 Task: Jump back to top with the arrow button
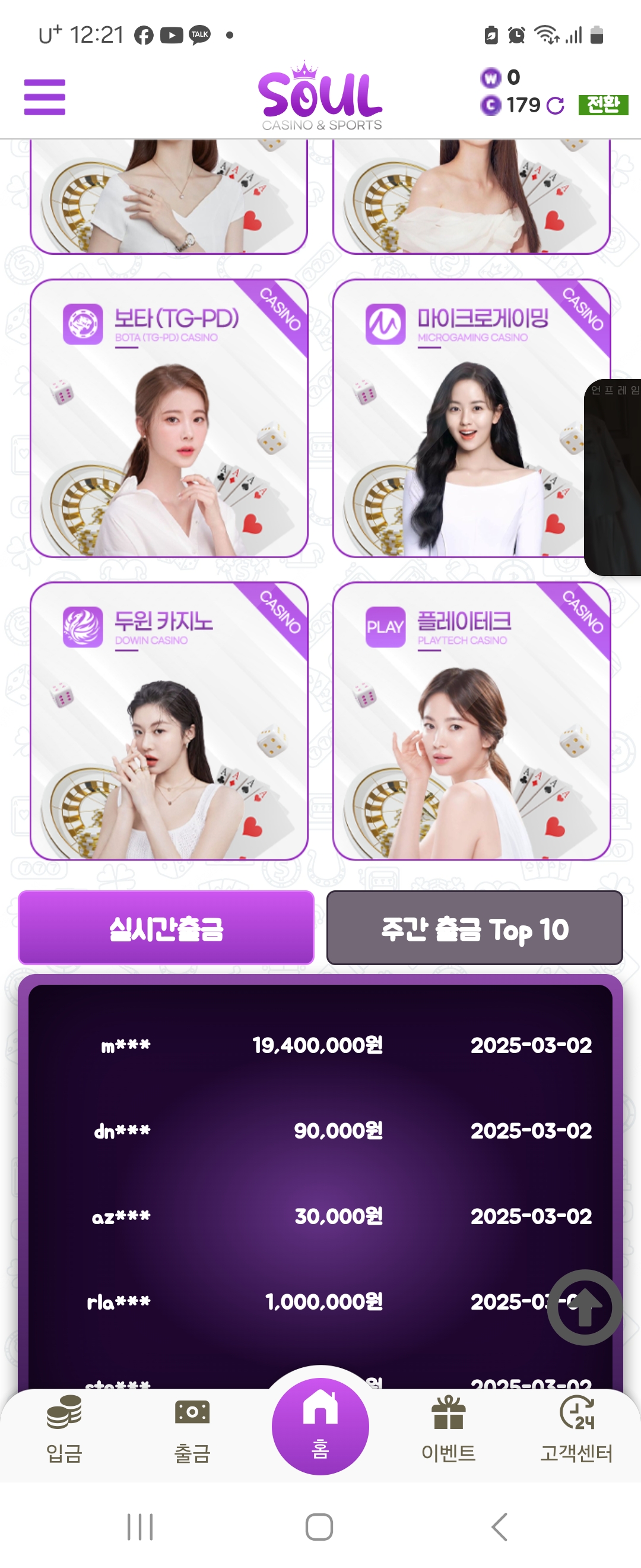585,1307
